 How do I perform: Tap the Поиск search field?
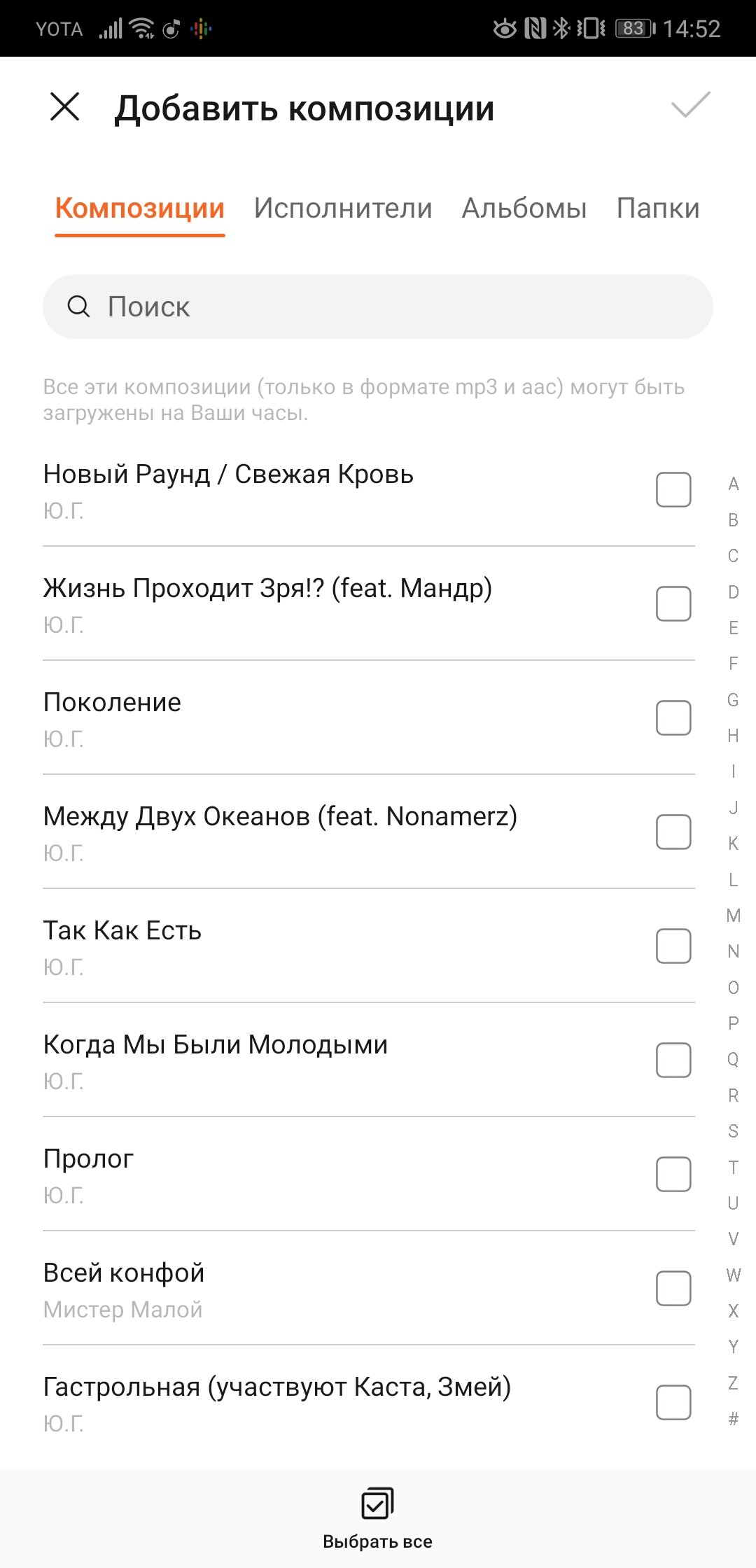(378, 307)
